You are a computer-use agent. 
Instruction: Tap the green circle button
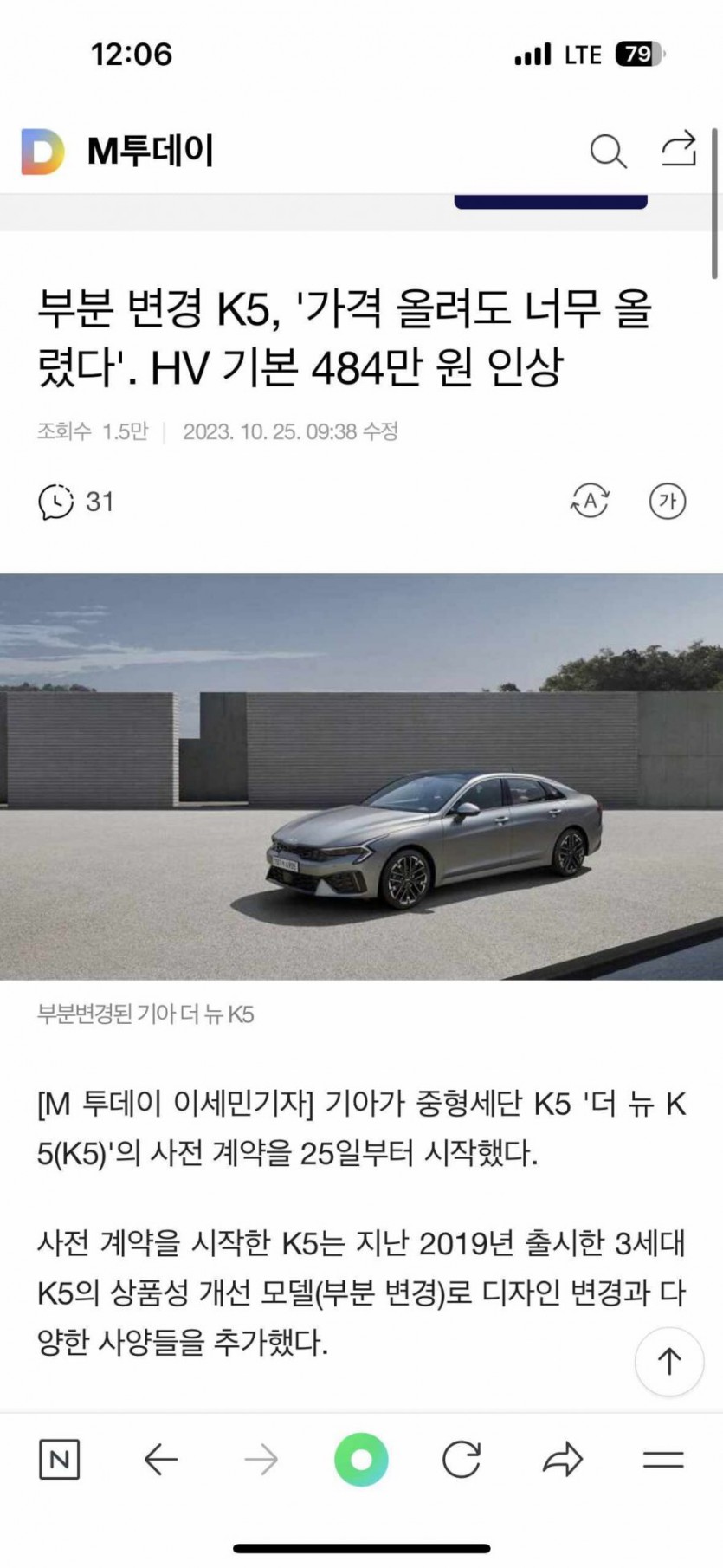coord(361,1461)
